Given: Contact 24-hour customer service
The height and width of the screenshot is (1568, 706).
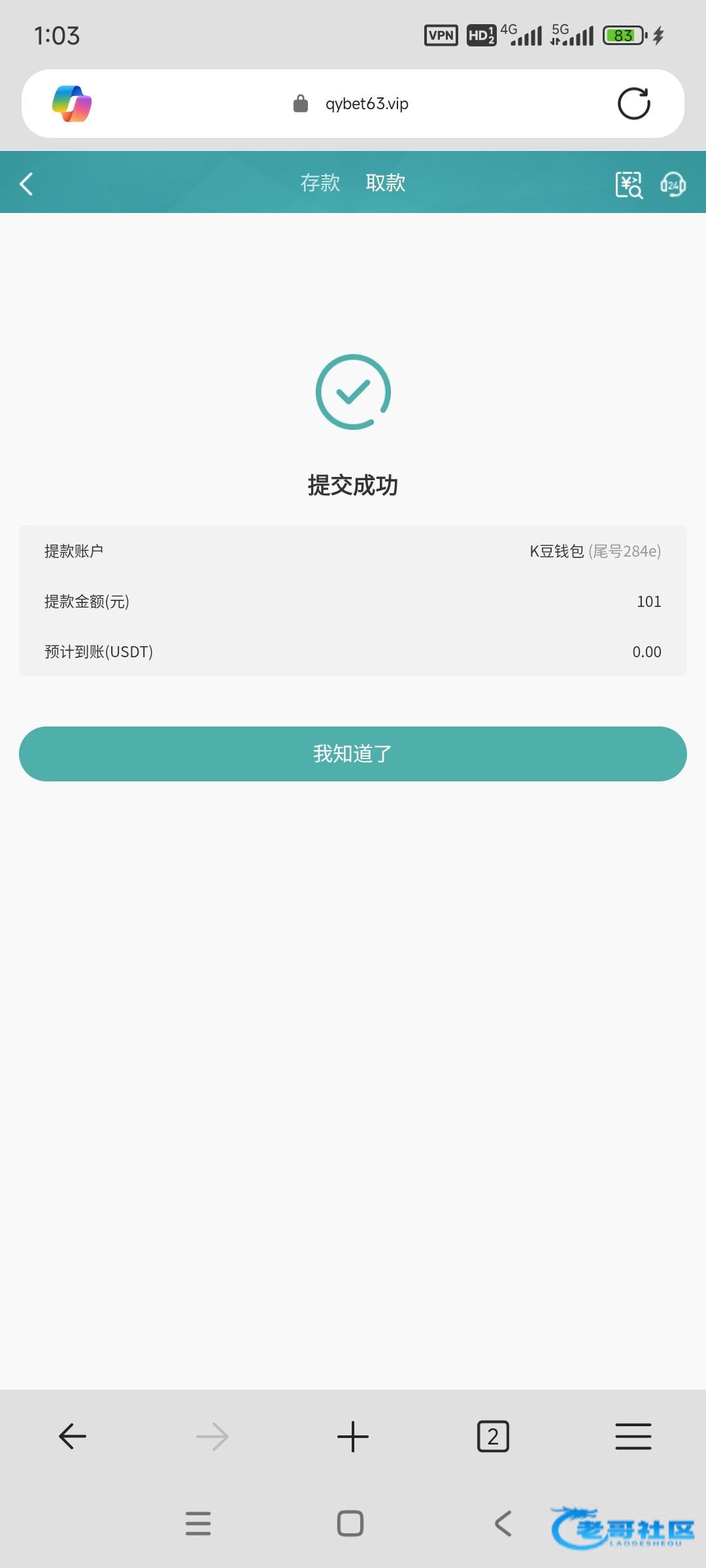Looking at the screenshot, I should (x=673, y=184).
